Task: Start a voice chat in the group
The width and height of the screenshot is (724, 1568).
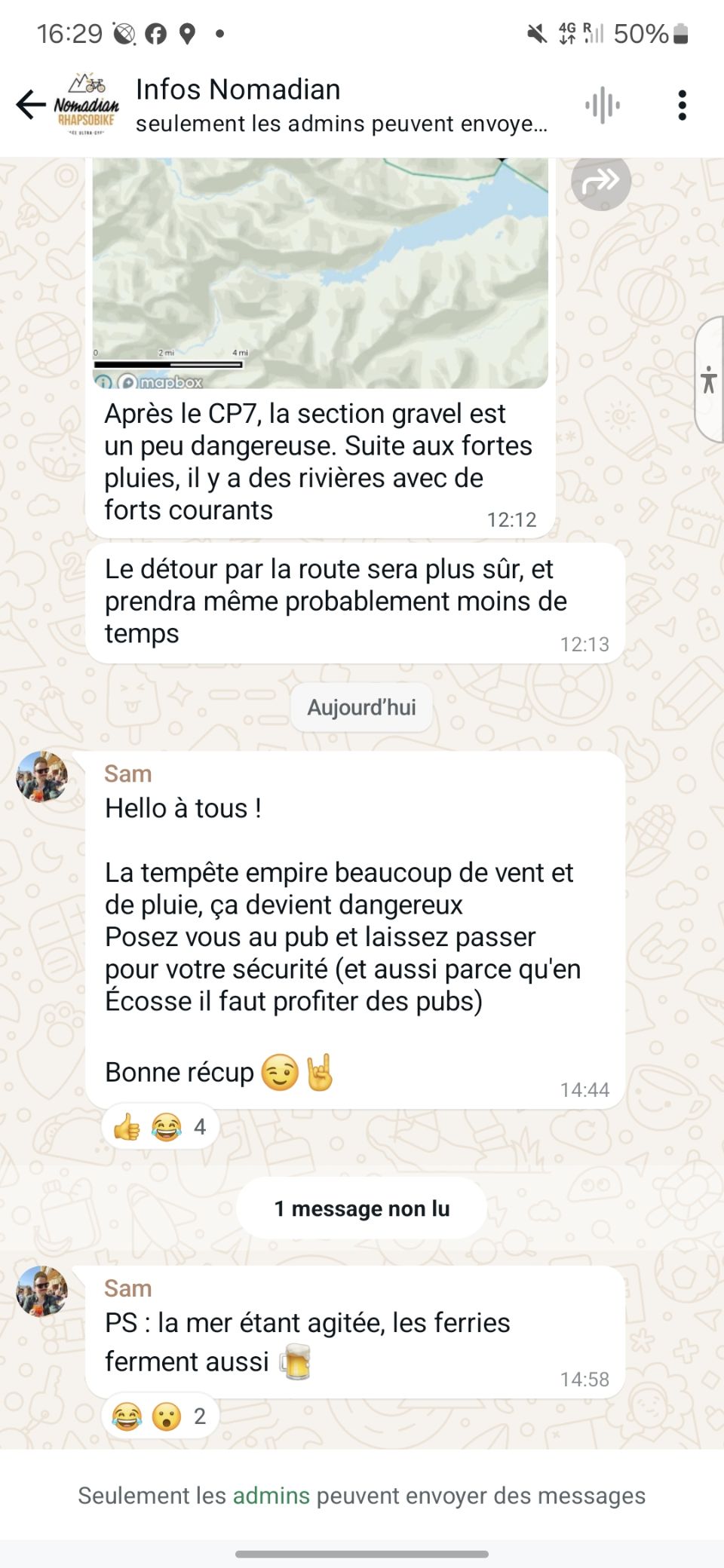Action: point(602,106)
